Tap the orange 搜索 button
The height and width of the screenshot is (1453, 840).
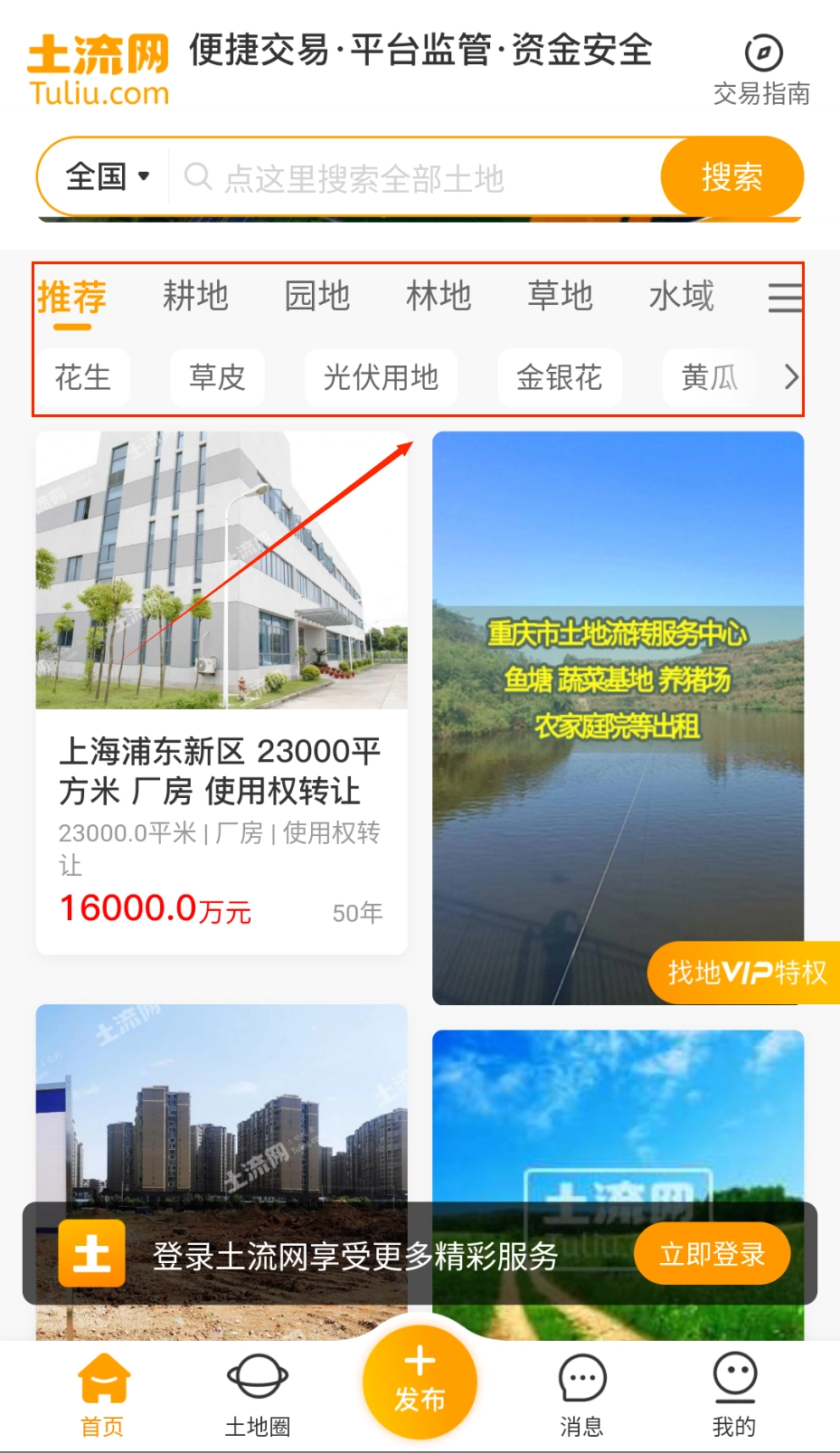(x=731, y=176)
